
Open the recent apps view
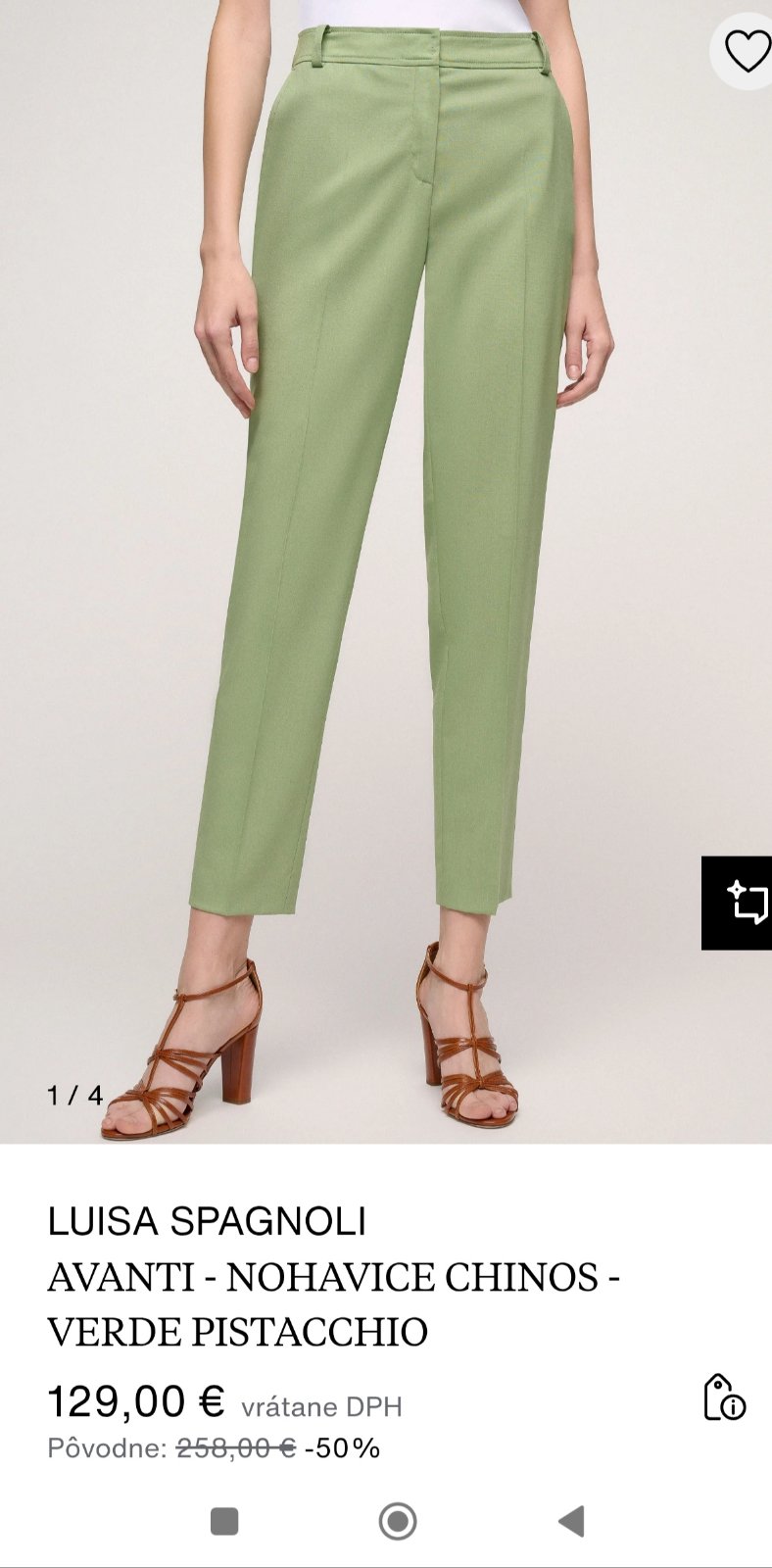[x=225, y=1521]
